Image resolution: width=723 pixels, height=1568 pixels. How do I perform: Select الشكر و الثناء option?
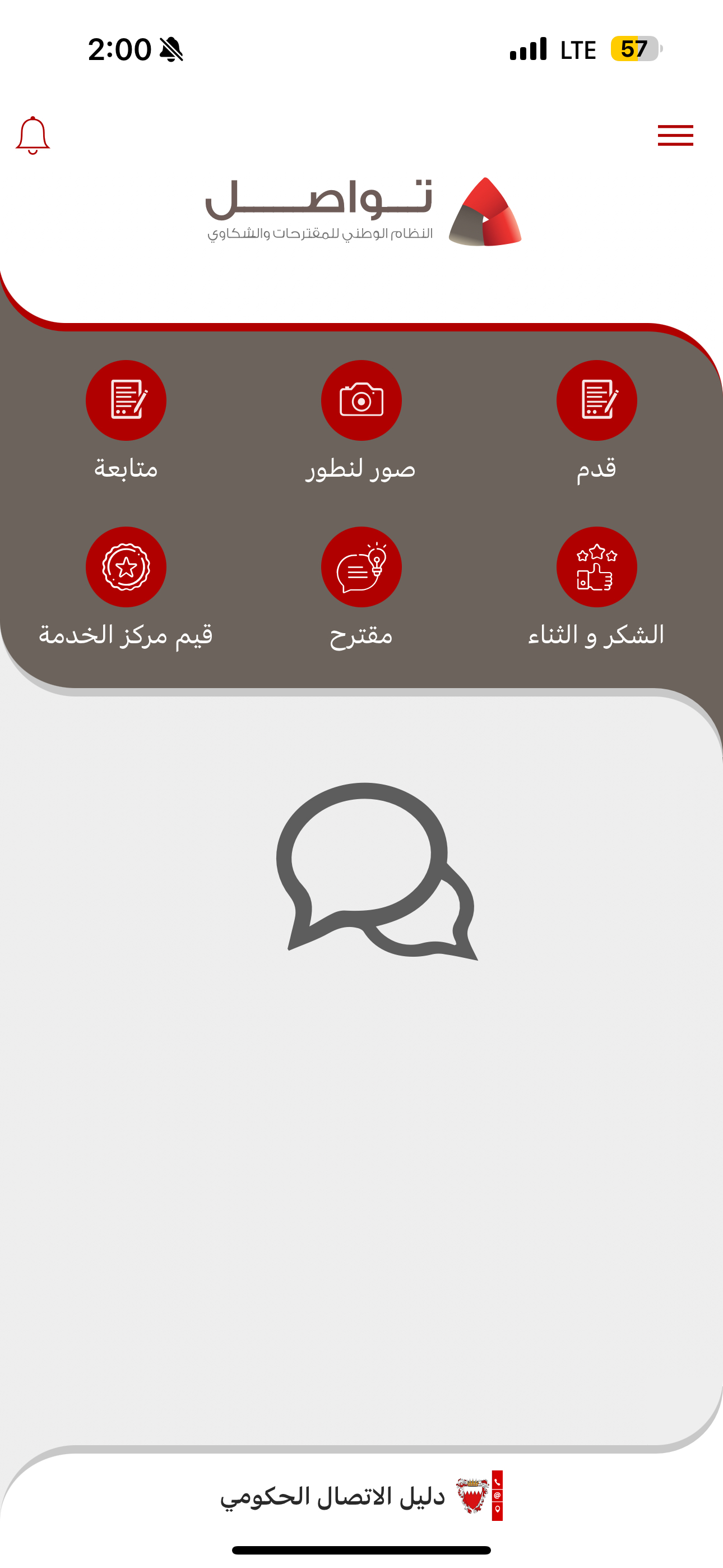click(x=596, y=567)
